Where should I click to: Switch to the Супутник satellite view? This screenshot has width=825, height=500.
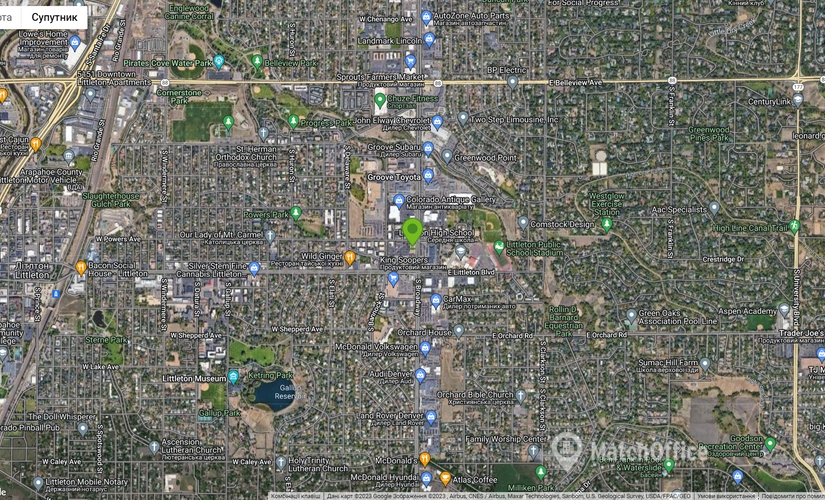[x=53, y=17]
